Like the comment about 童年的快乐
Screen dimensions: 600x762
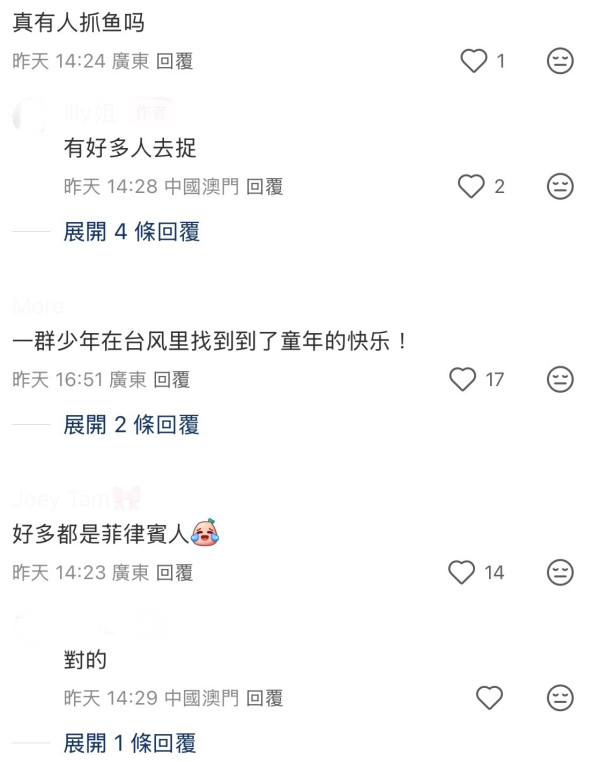point(462,379)
